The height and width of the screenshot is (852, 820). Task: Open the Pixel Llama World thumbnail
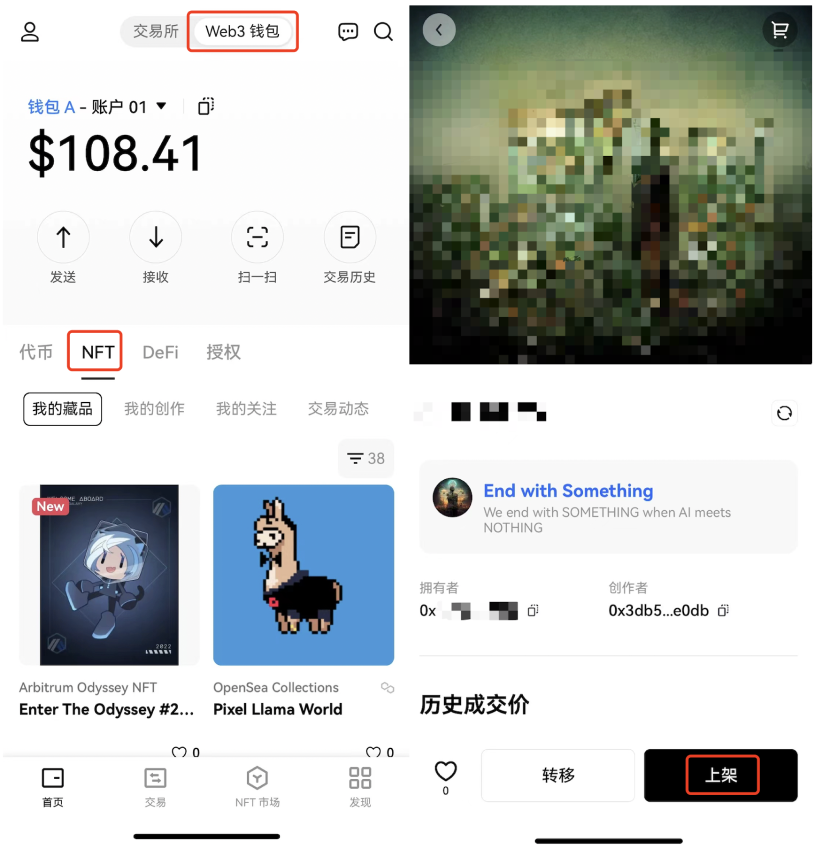click(x=303, y=575)
